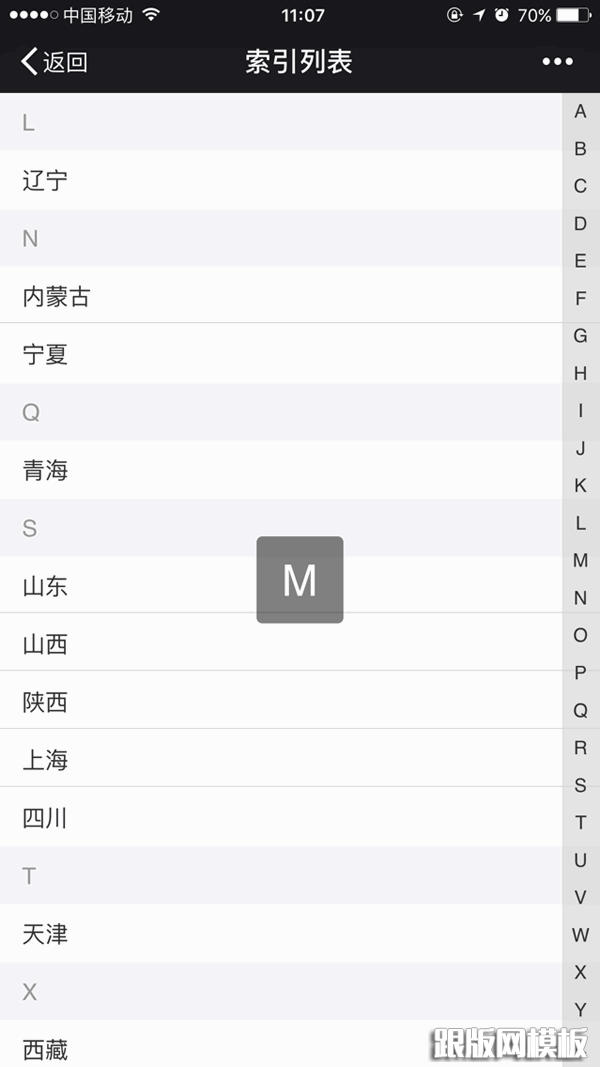600x1067 pixels.
Task: Select the 山东 row
Action: tap(281, 585)
